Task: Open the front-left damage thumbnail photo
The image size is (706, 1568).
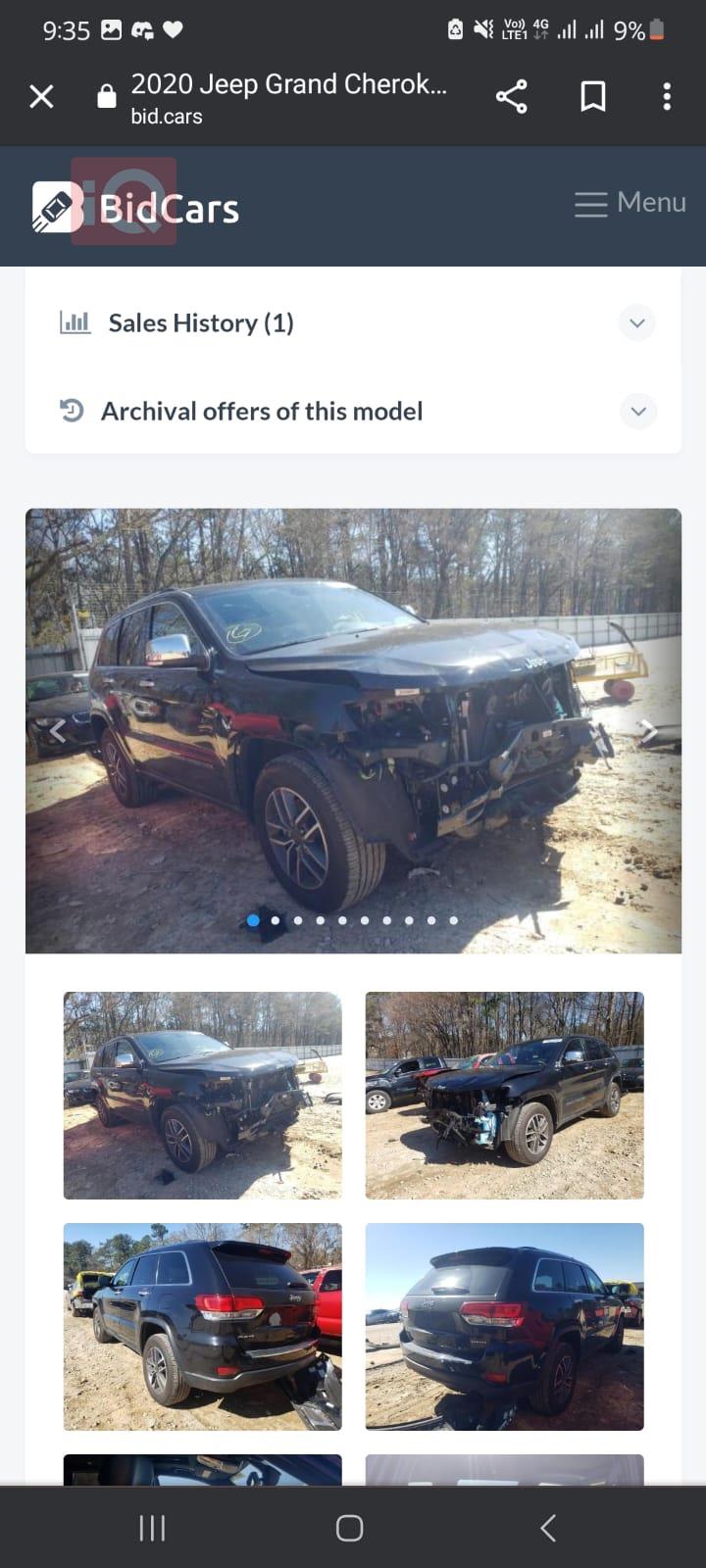Action: click(x=202, y=1095)
